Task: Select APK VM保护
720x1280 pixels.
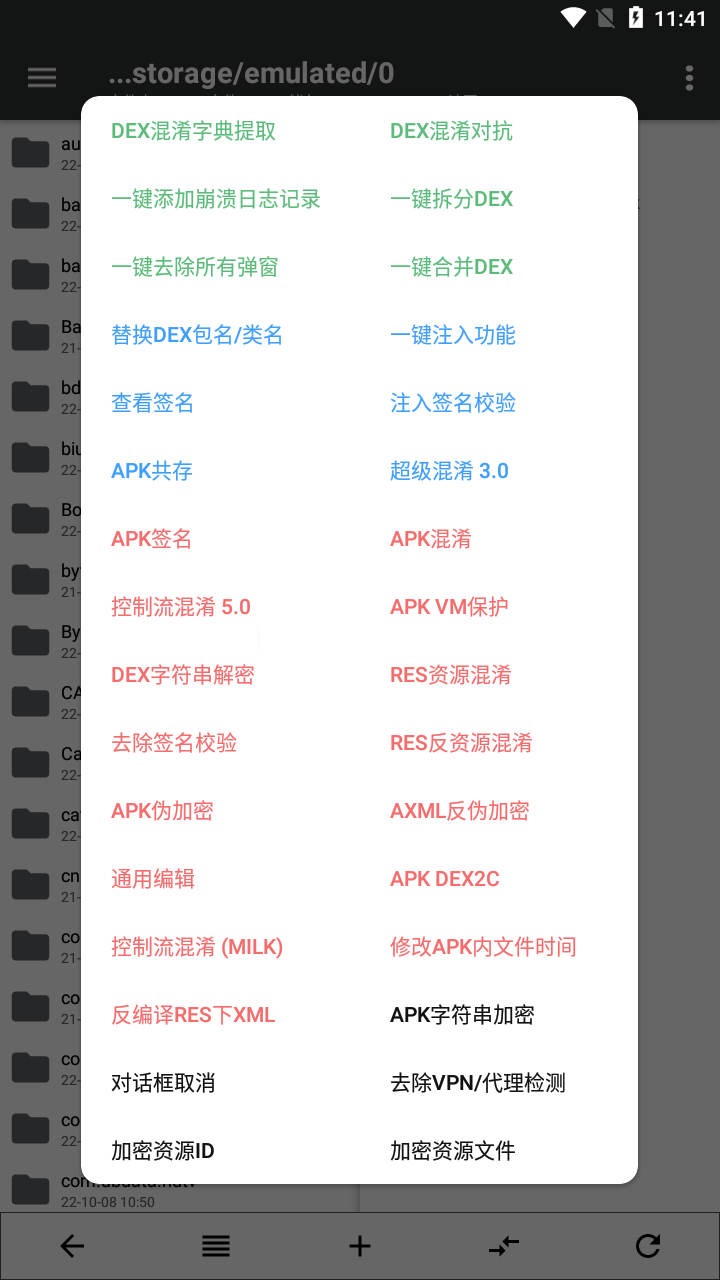Action: 449,607
